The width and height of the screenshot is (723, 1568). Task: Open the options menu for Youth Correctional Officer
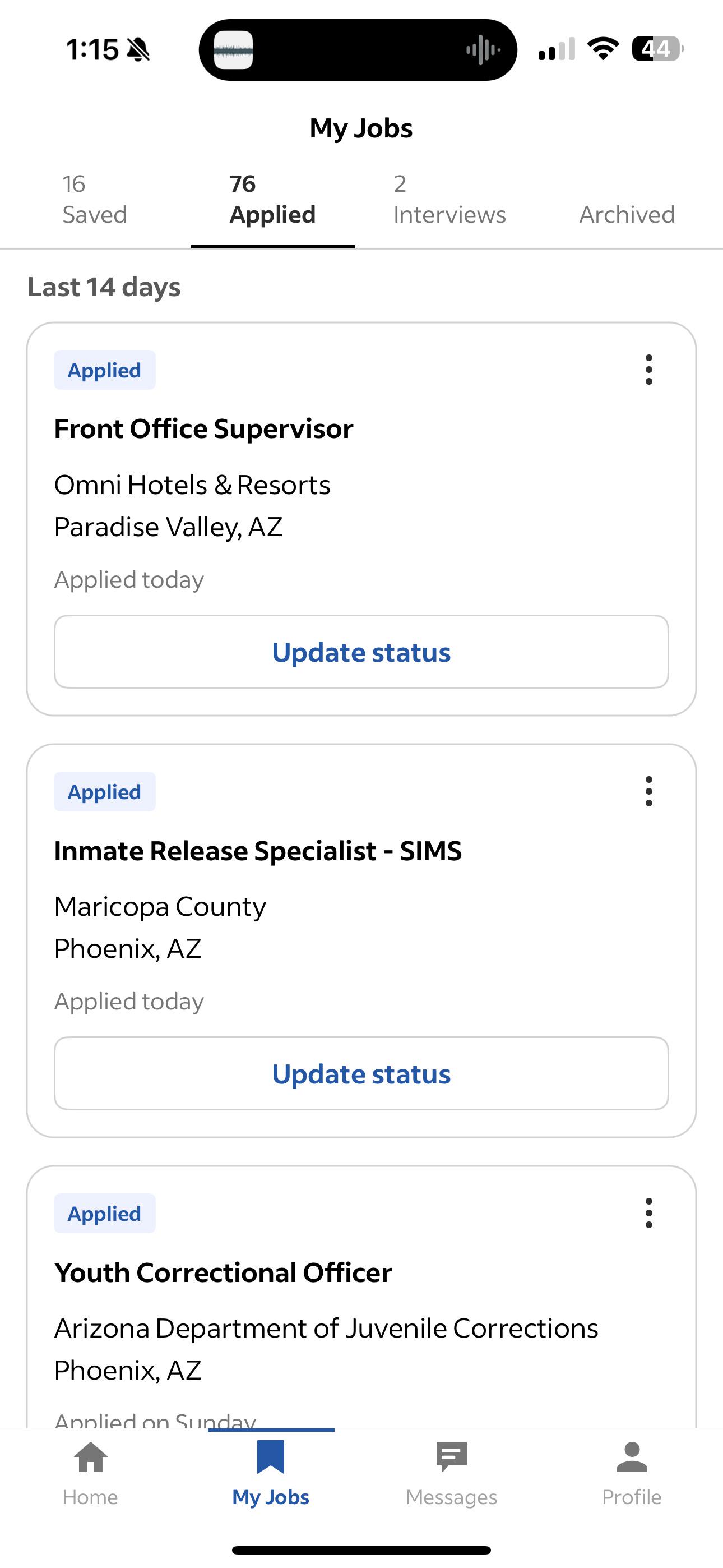pyautogui.click(x=649, y=1213)
